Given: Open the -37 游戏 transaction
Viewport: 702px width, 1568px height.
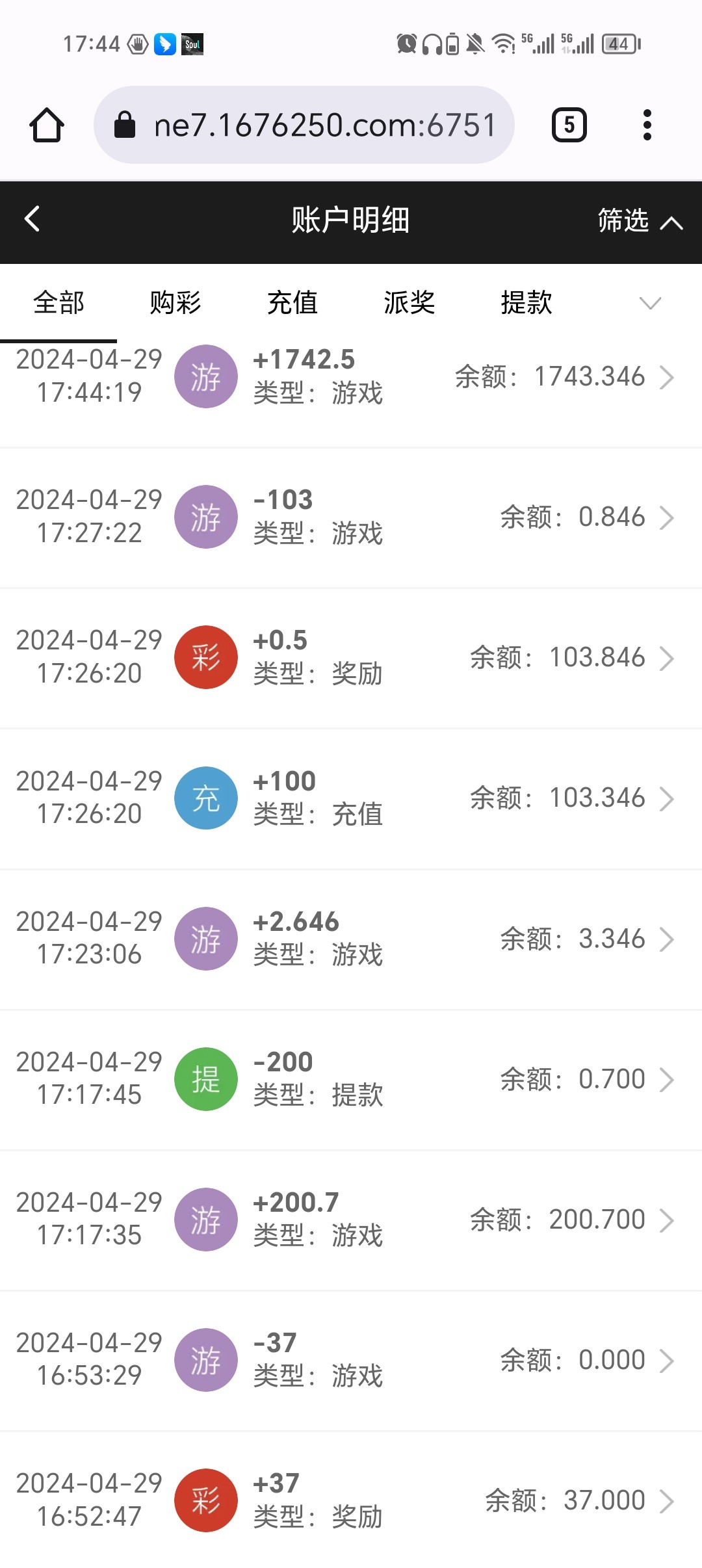Looking at the screenshot, I should [351, 1360].
